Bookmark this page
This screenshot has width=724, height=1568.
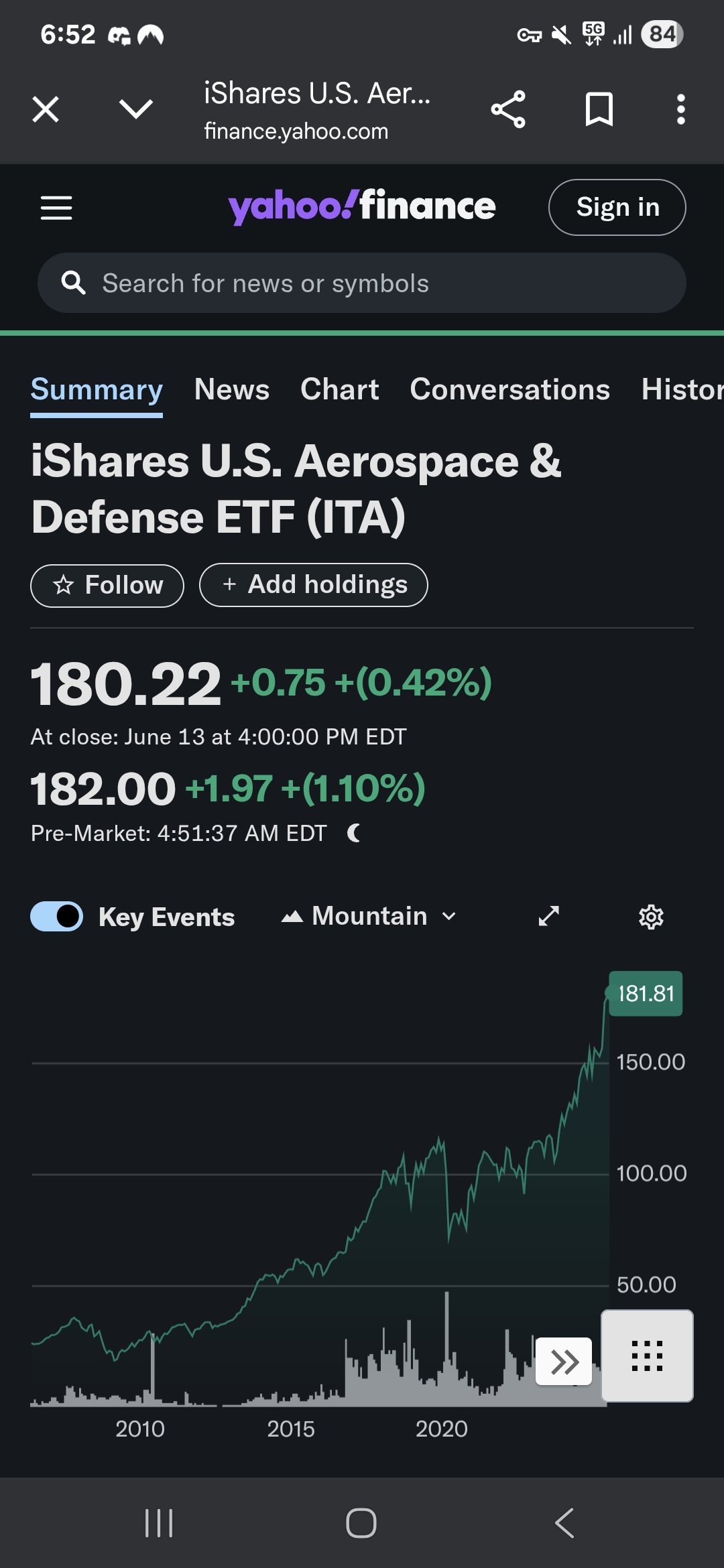tap(599, 109)
